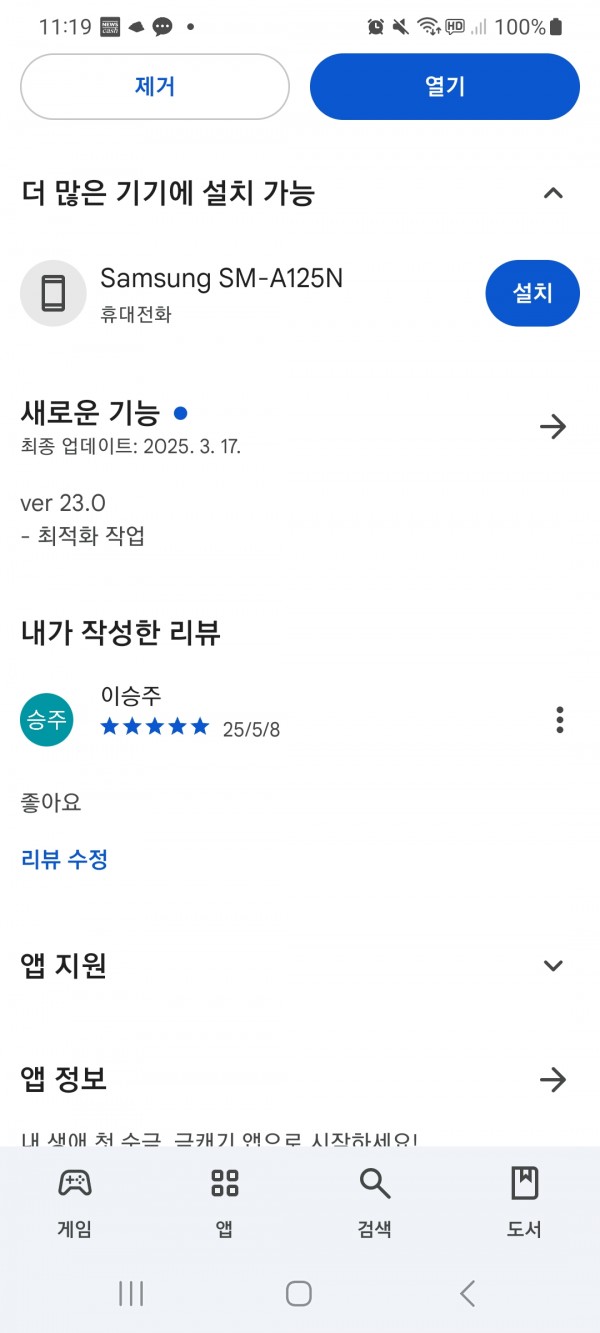Open 새로운 기능 details arrow
The width and height of the screenshot is (600, 1333).
553,427
